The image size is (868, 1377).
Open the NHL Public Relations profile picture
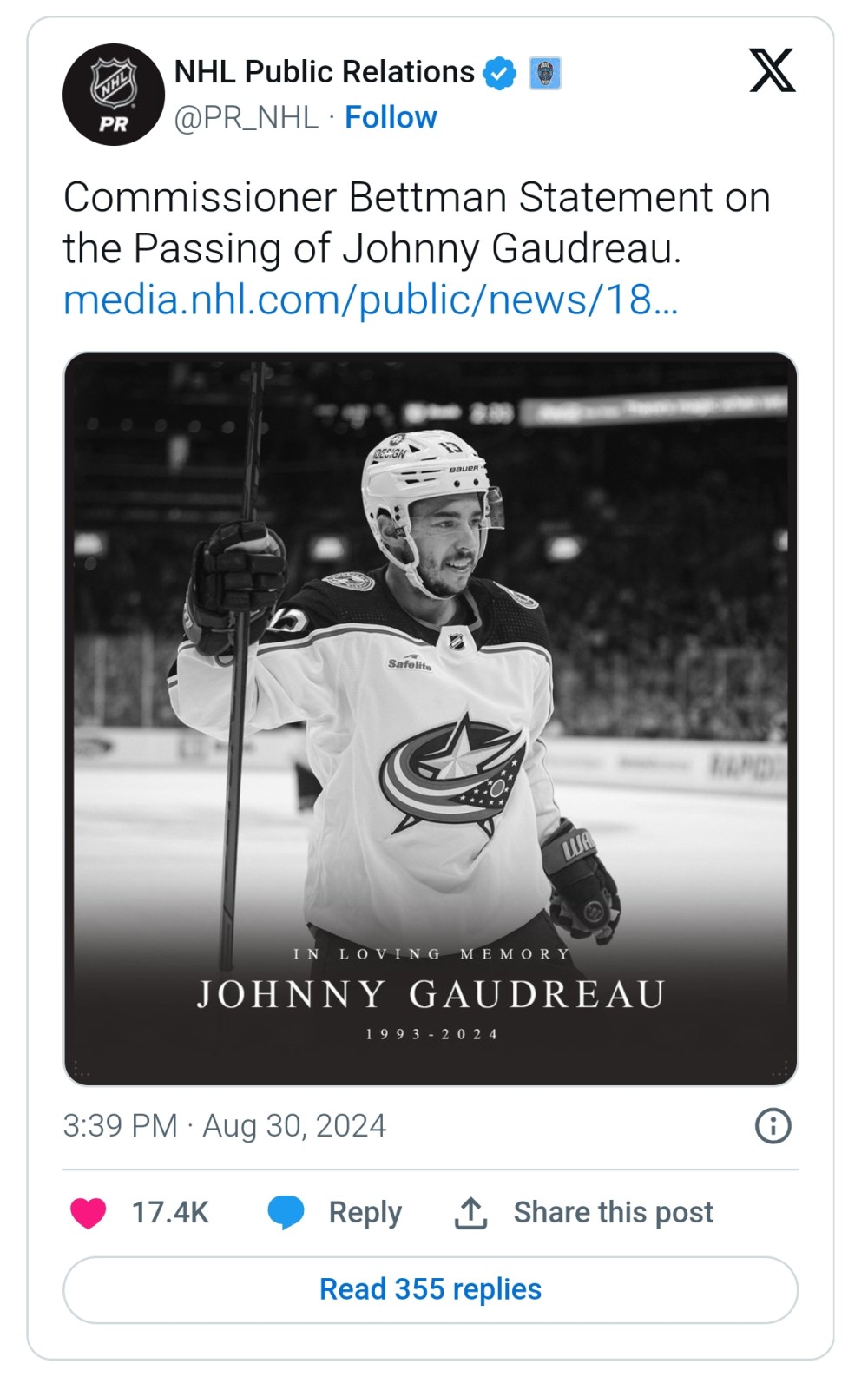point(114,95)
